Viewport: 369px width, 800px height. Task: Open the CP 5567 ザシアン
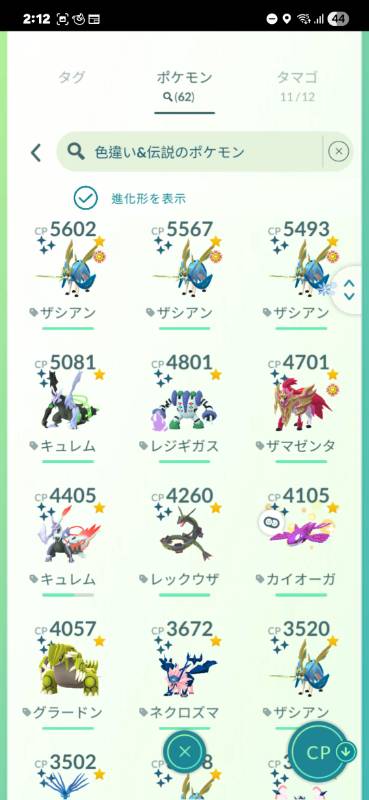tap(186, 274)
